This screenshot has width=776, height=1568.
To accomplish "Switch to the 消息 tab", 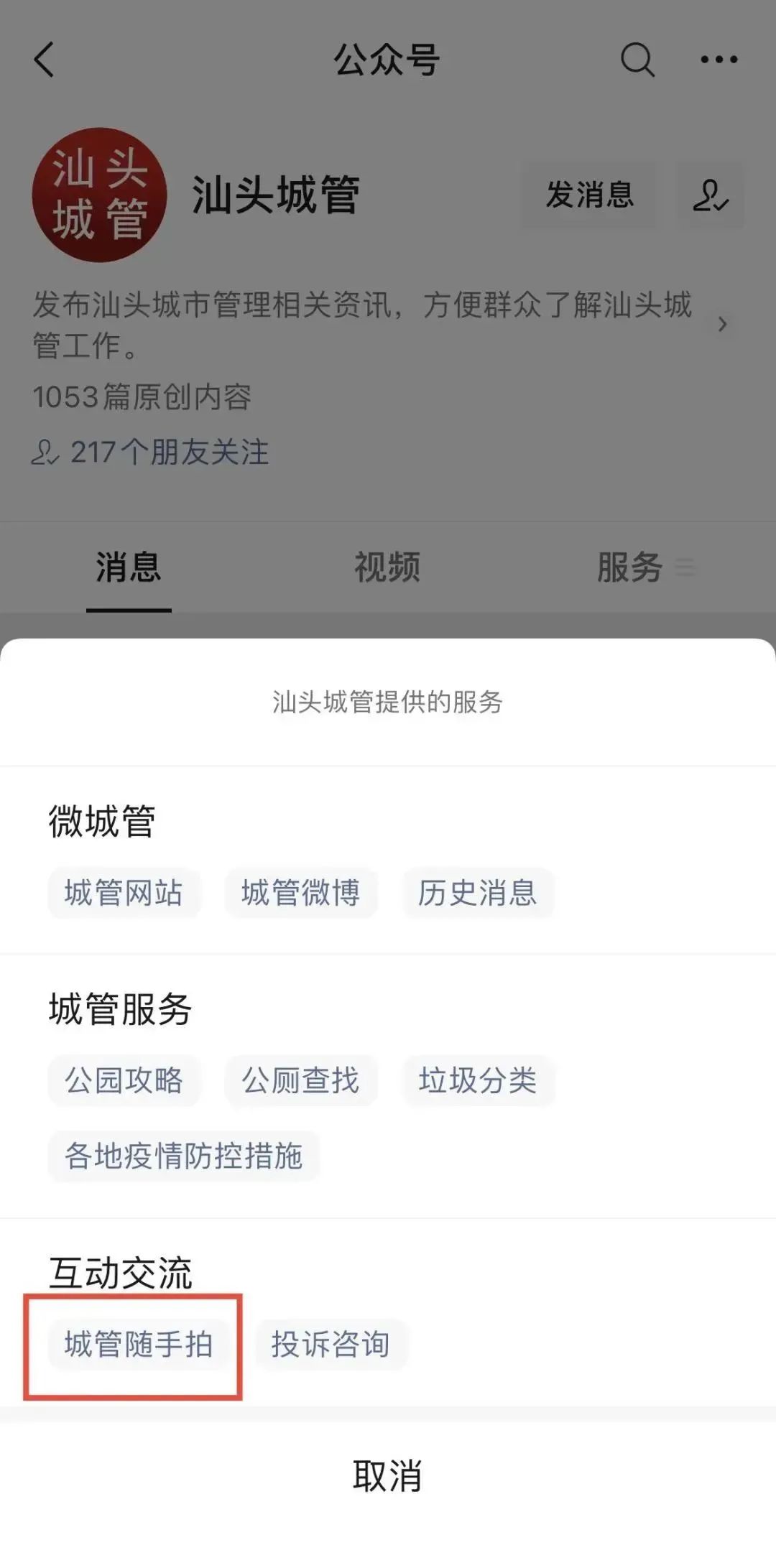I will tap(129, 567).
